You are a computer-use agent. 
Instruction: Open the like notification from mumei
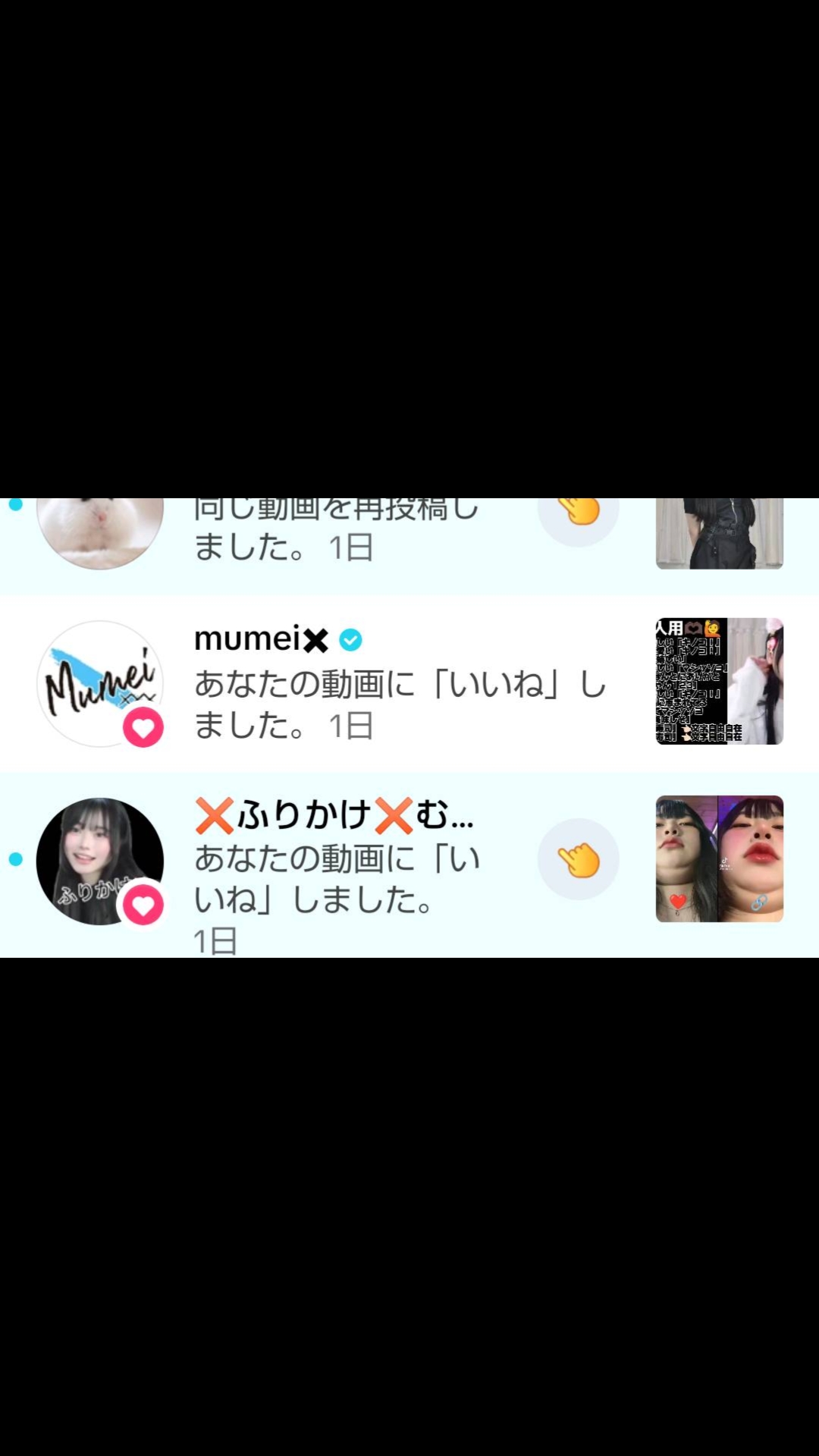tap(409, 683)
